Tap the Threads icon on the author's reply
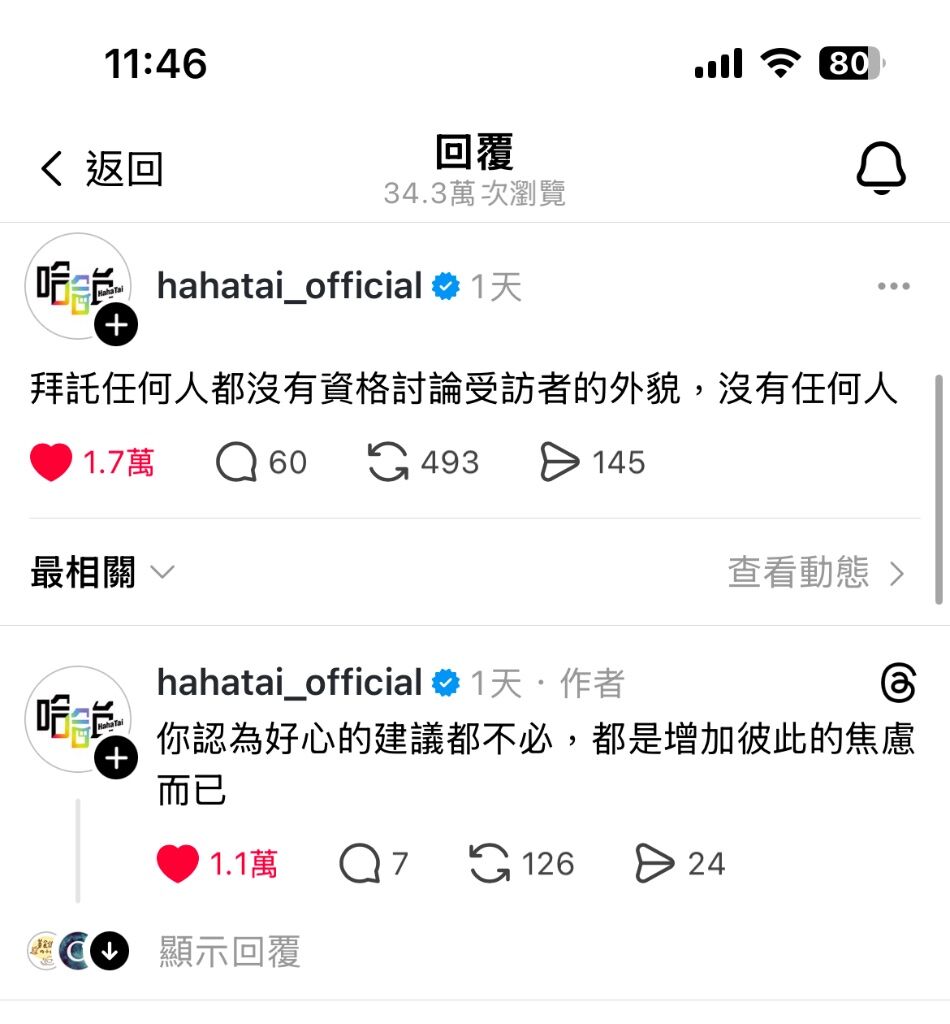 click(x=897, y=685)
